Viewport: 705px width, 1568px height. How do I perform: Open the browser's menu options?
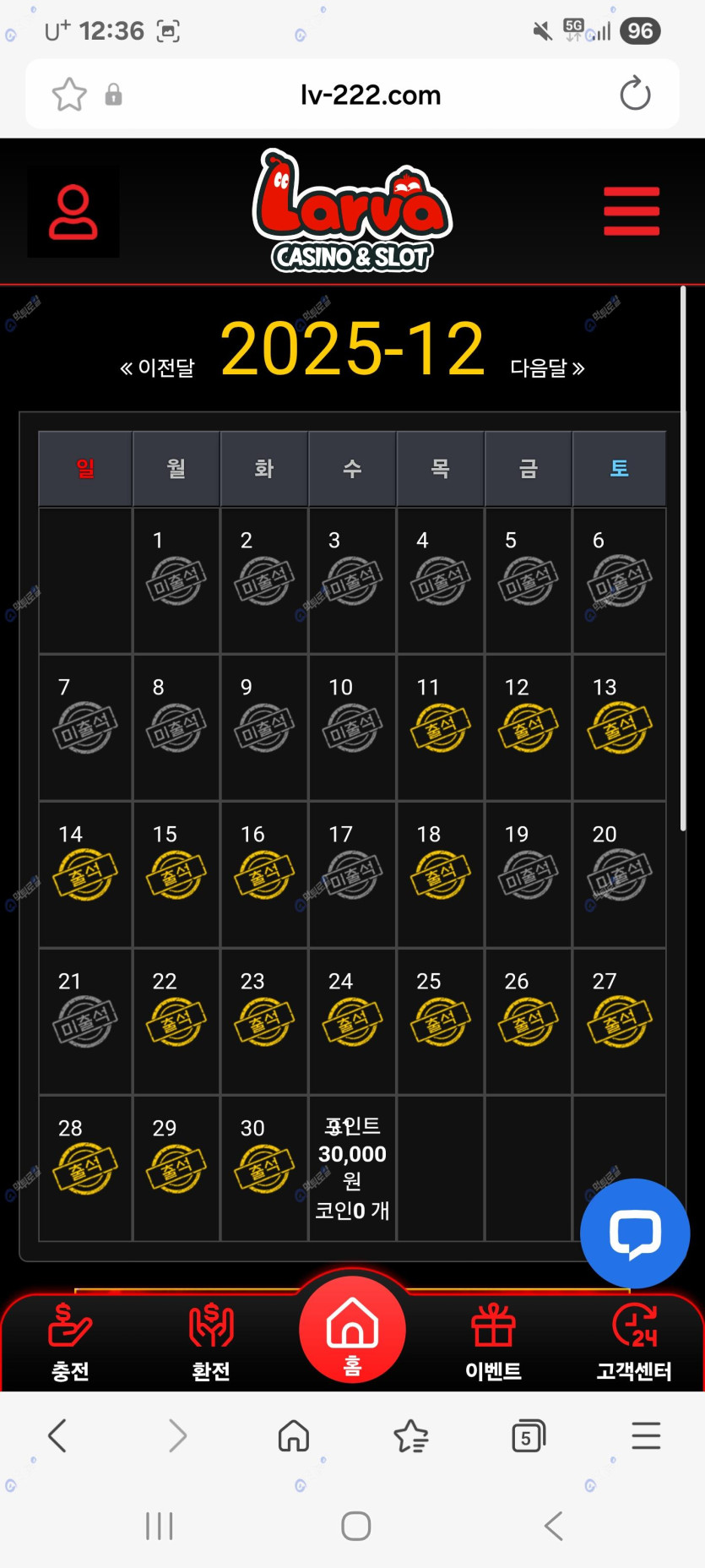coord(646,1435)
